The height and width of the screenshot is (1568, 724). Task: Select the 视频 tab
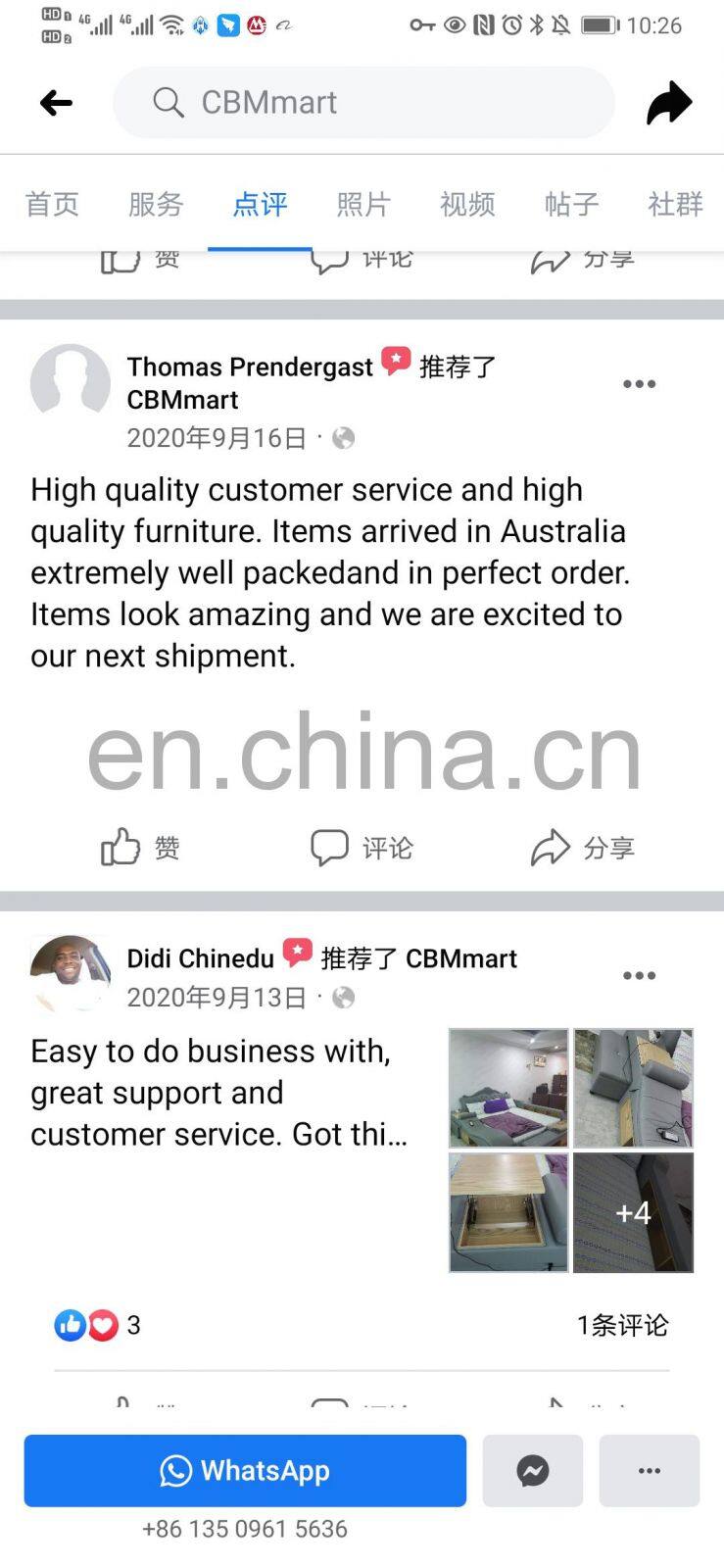tap(467, 204)
